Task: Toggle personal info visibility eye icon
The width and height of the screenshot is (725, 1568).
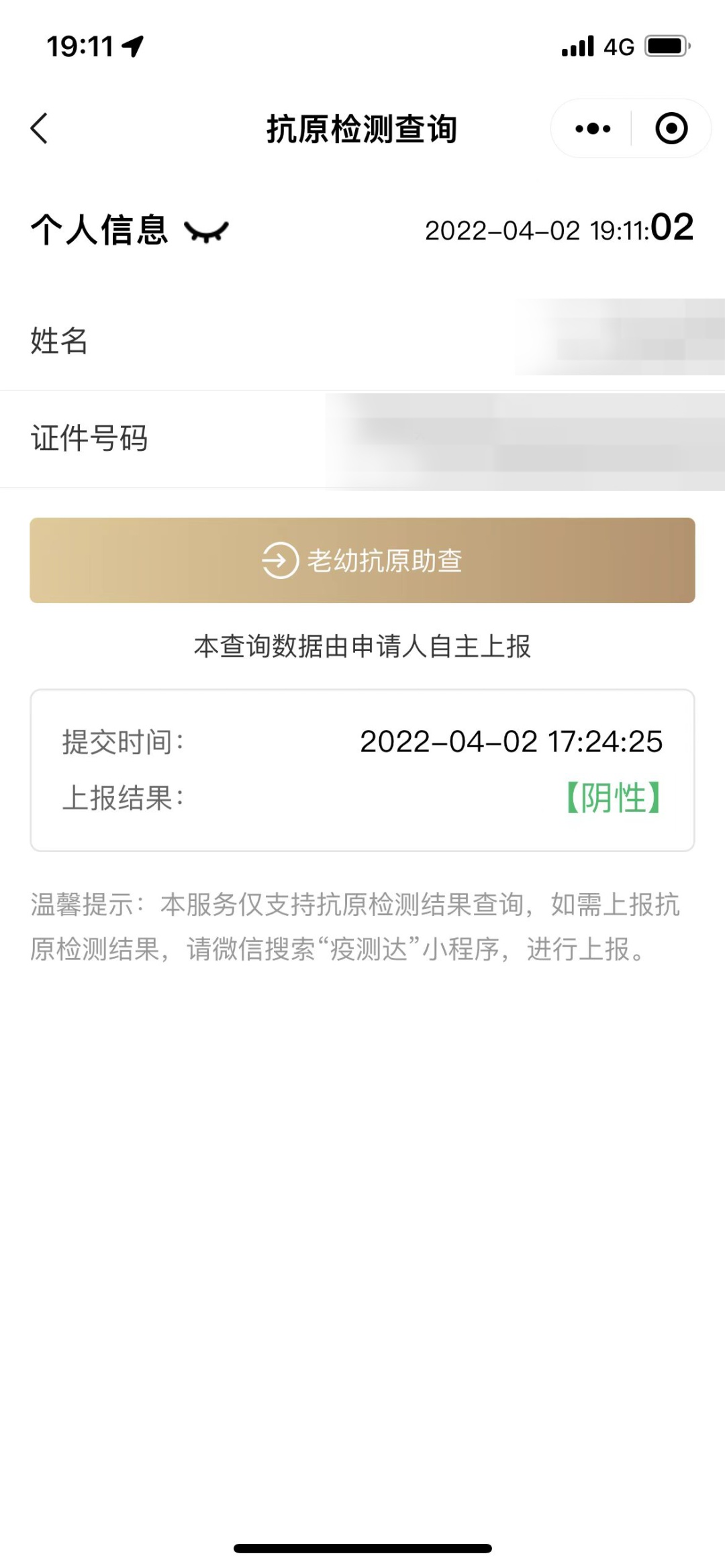Action: pyautogui.click(x=206, y=232)
